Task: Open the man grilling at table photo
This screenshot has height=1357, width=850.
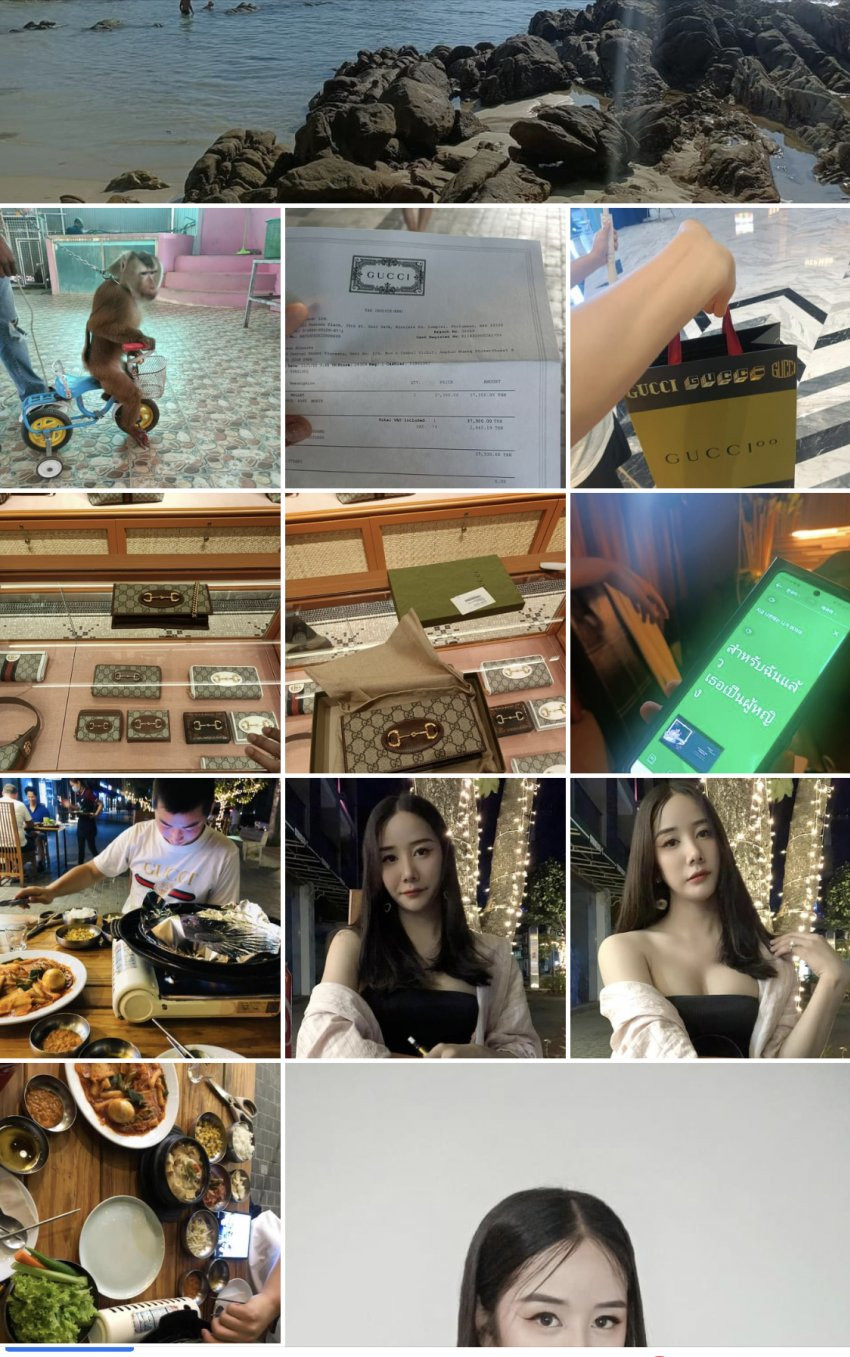Action: 140,917
